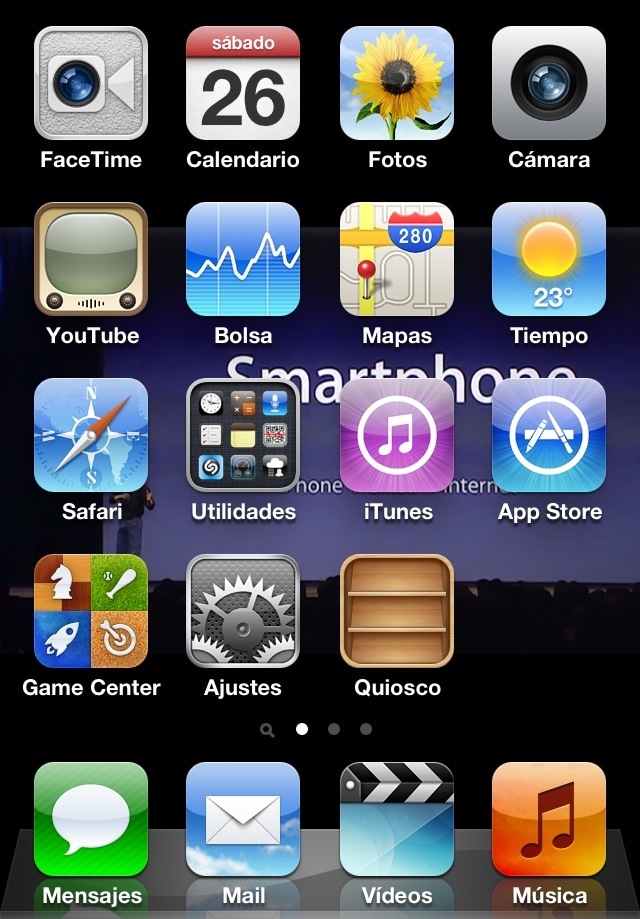Launch the Safari browser
This screenshot has width=640, height=919.
pyautogui.click(x=91, y=435)
